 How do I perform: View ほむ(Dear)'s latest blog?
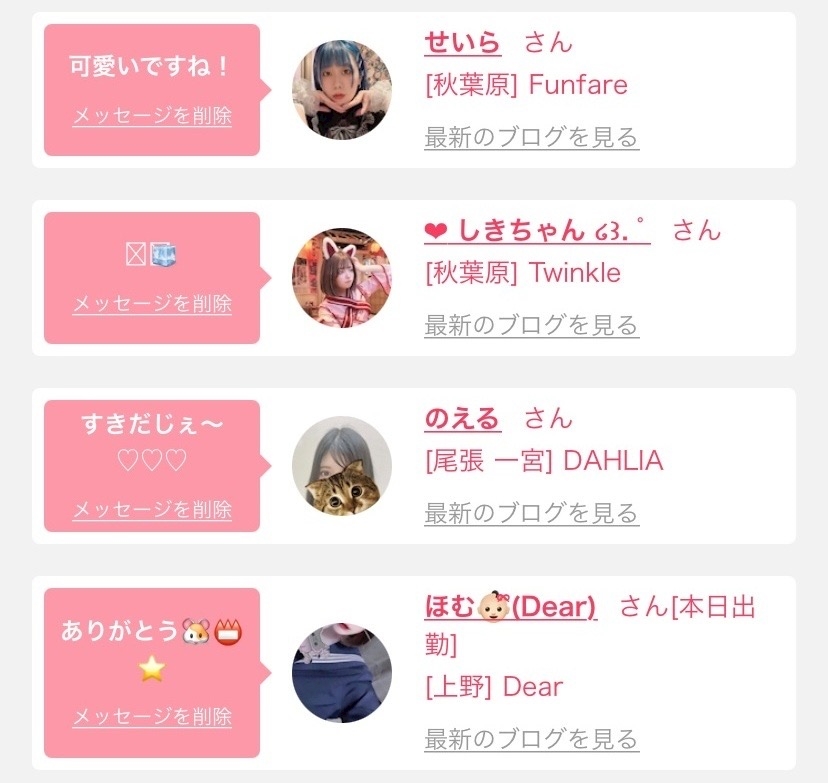[531, 740]
